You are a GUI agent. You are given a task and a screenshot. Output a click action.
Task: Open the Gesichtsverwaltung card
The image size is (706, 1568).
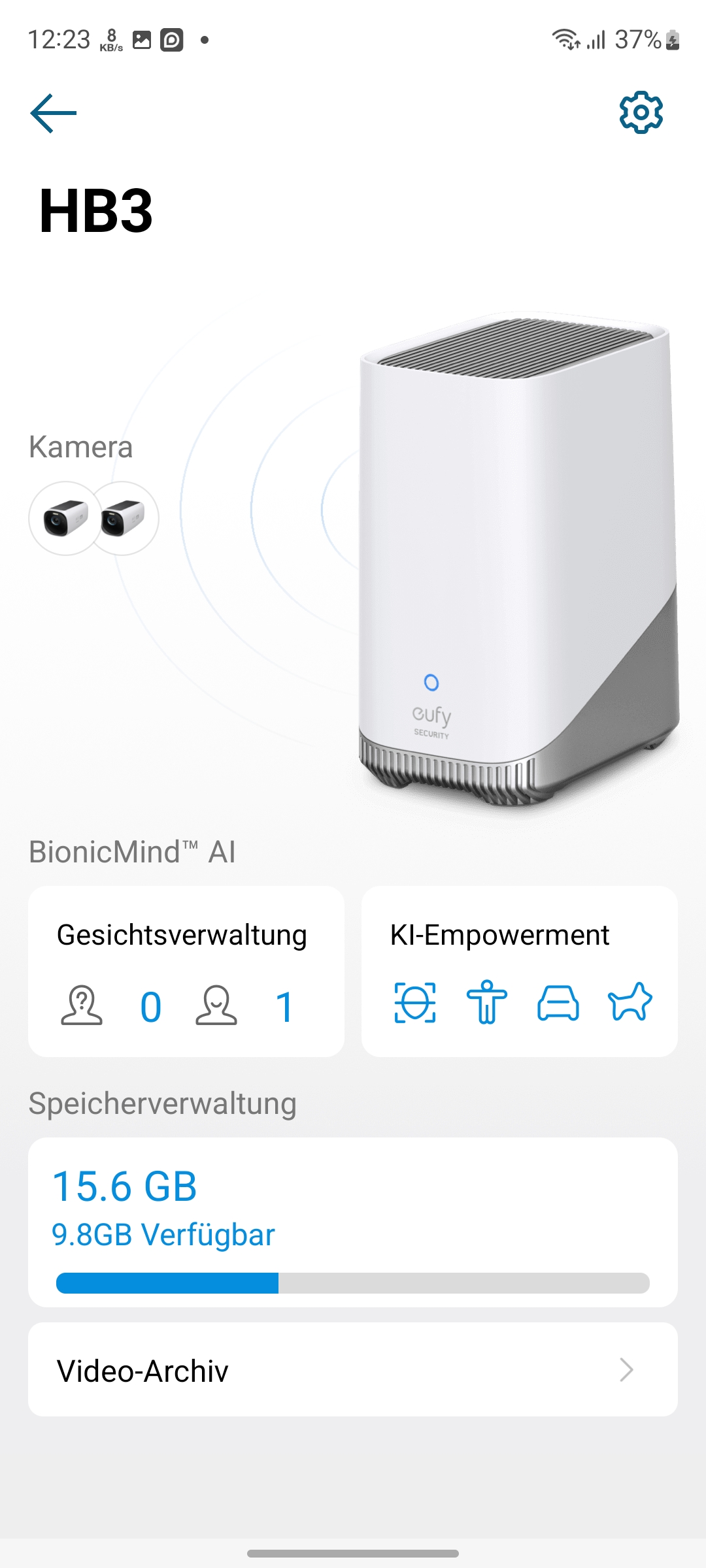click(x=186, y=971)
